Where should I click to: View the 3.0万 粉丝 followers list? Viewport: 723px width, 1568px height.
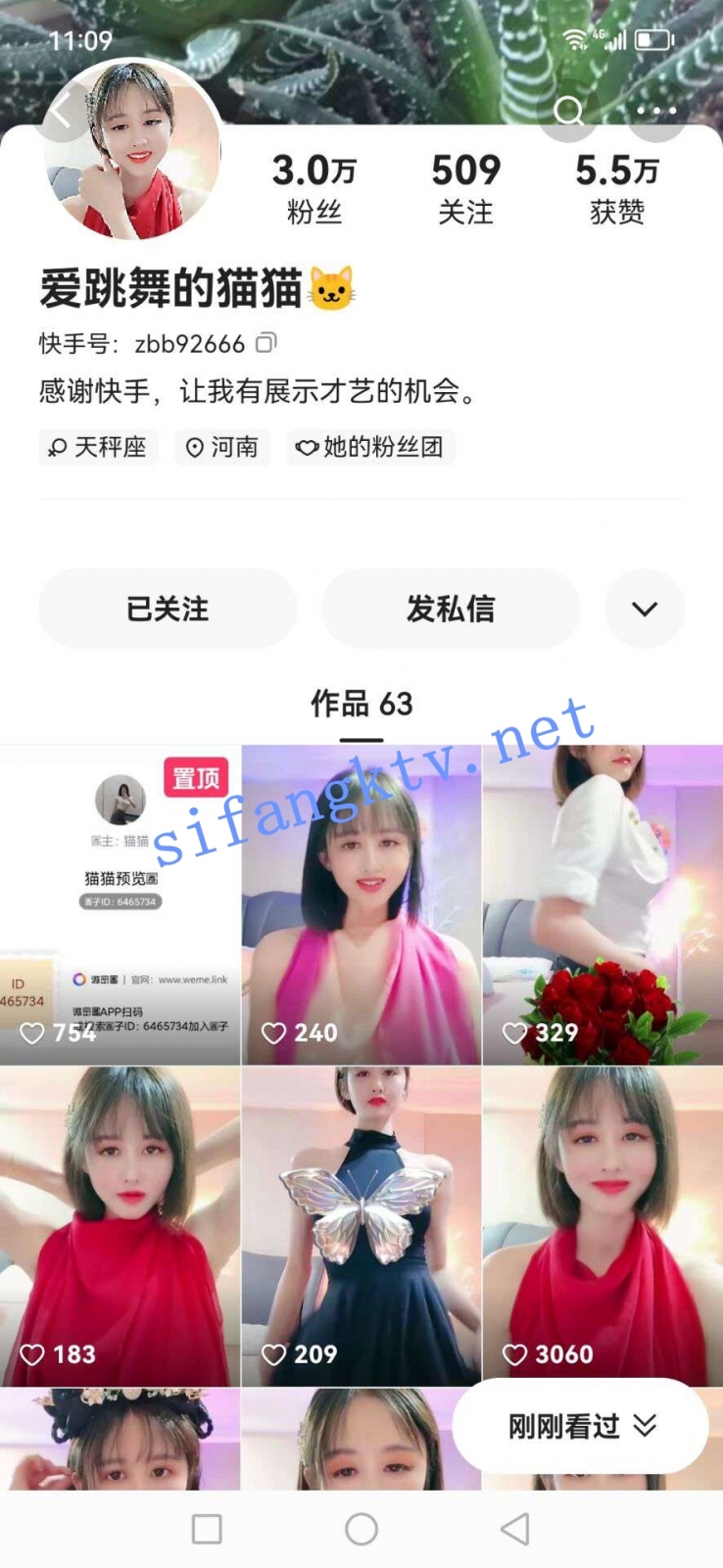click(313, 188)
